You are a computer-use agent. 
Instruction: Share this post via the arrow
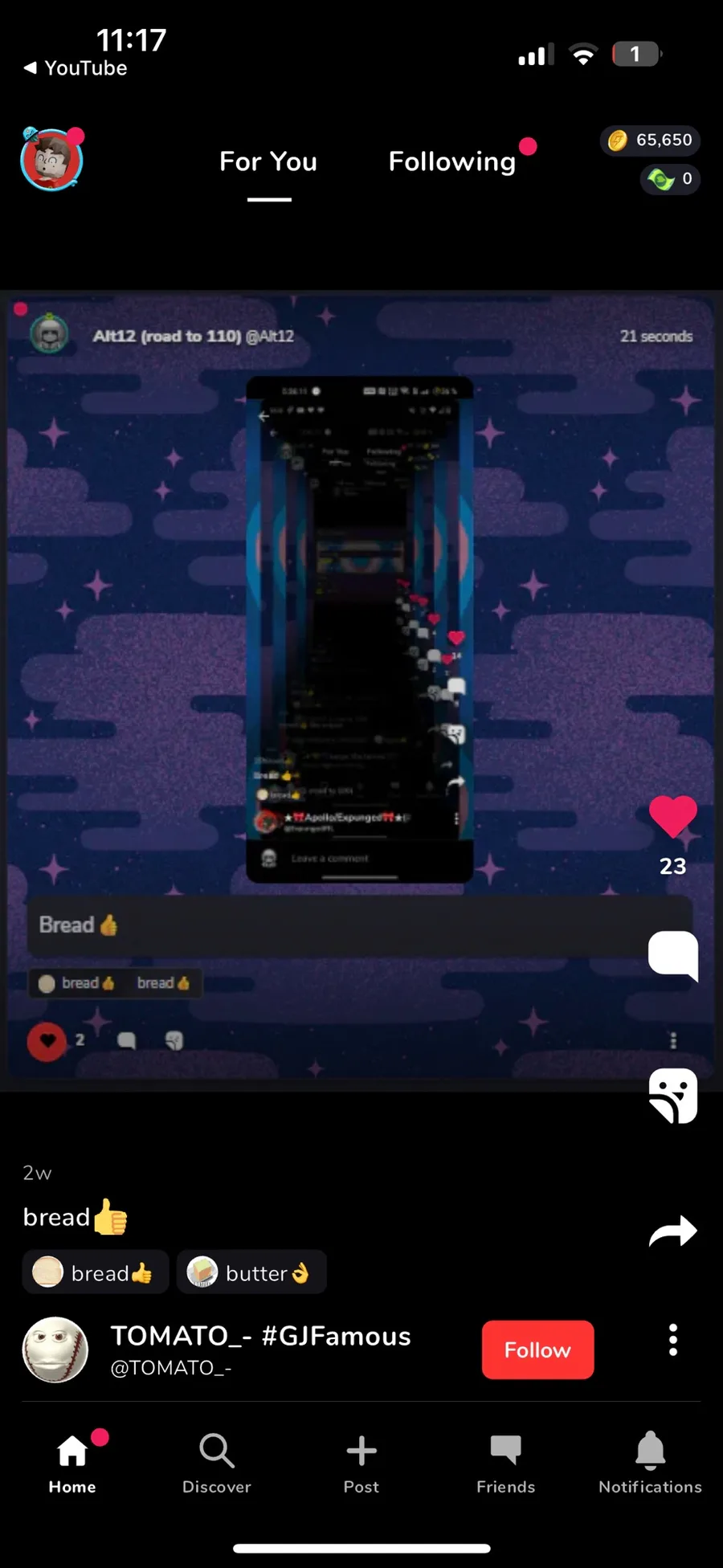pos(673,1231)
